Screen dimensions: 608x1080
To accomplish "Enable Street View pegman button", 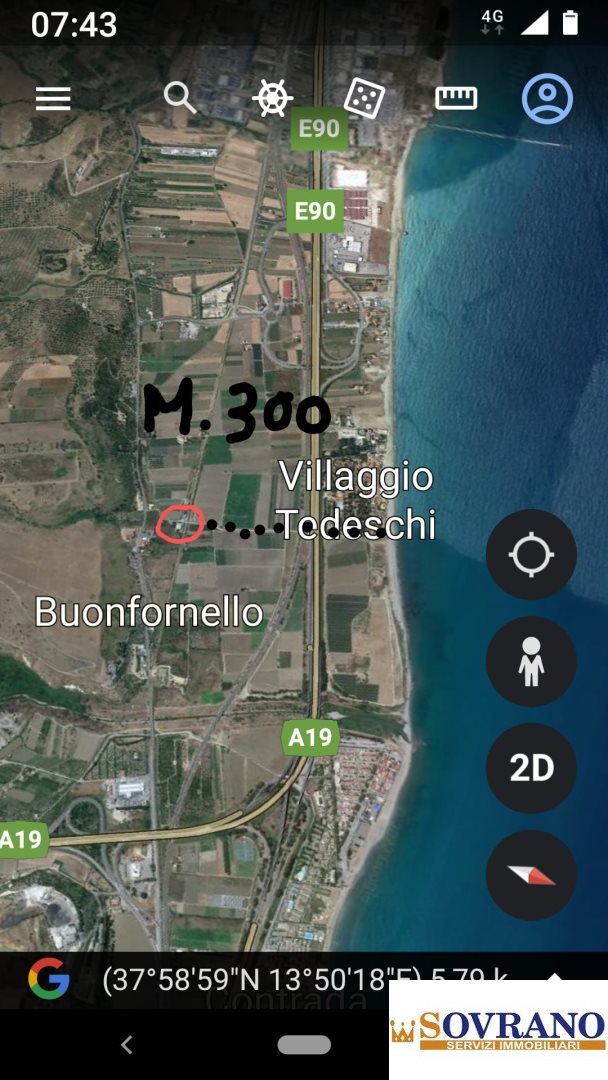I will click(531, 661).
